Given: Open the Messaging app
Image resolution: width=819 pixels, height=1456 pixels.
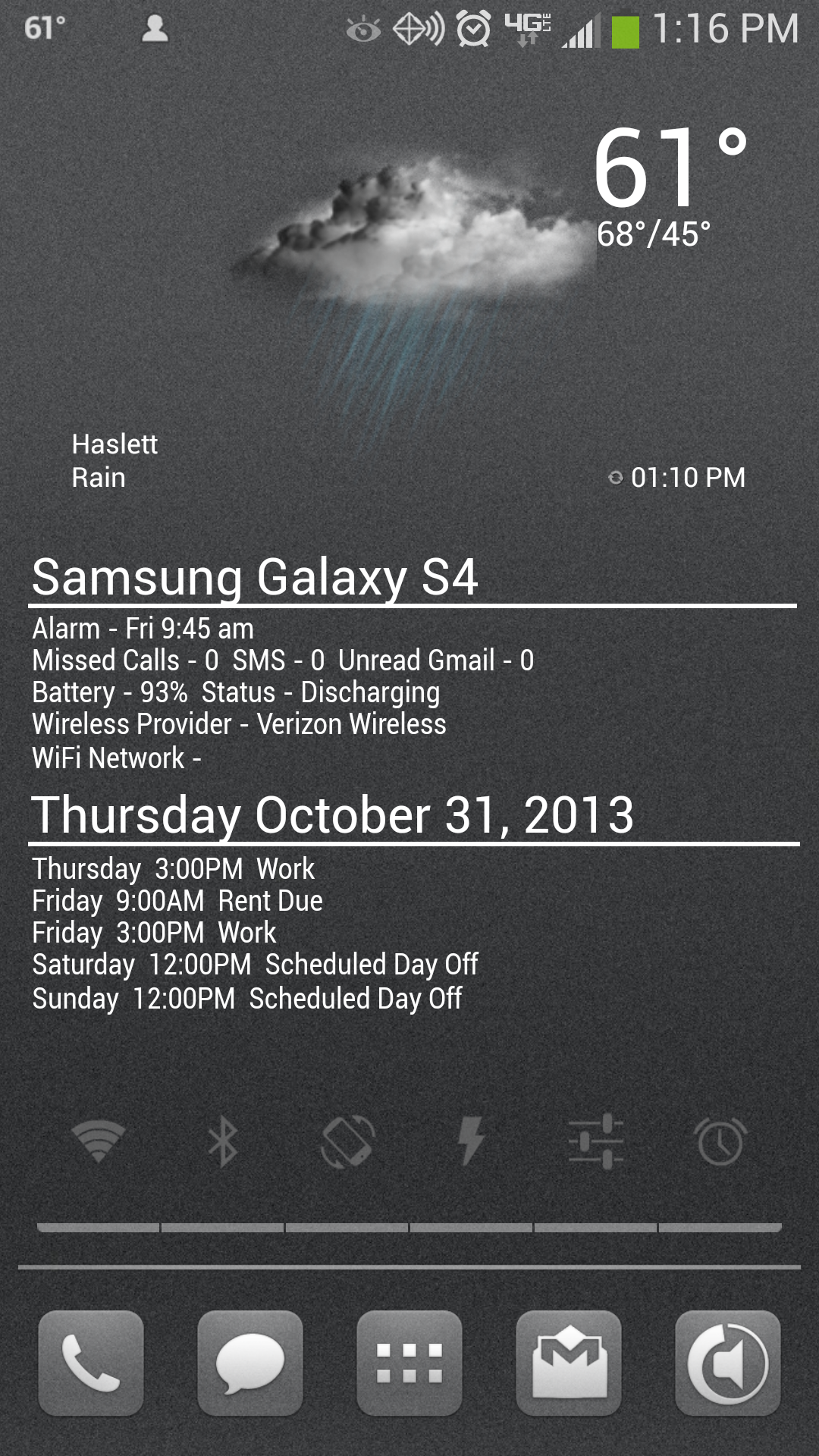Looking at the screenshot, I should pos(250,1363).
